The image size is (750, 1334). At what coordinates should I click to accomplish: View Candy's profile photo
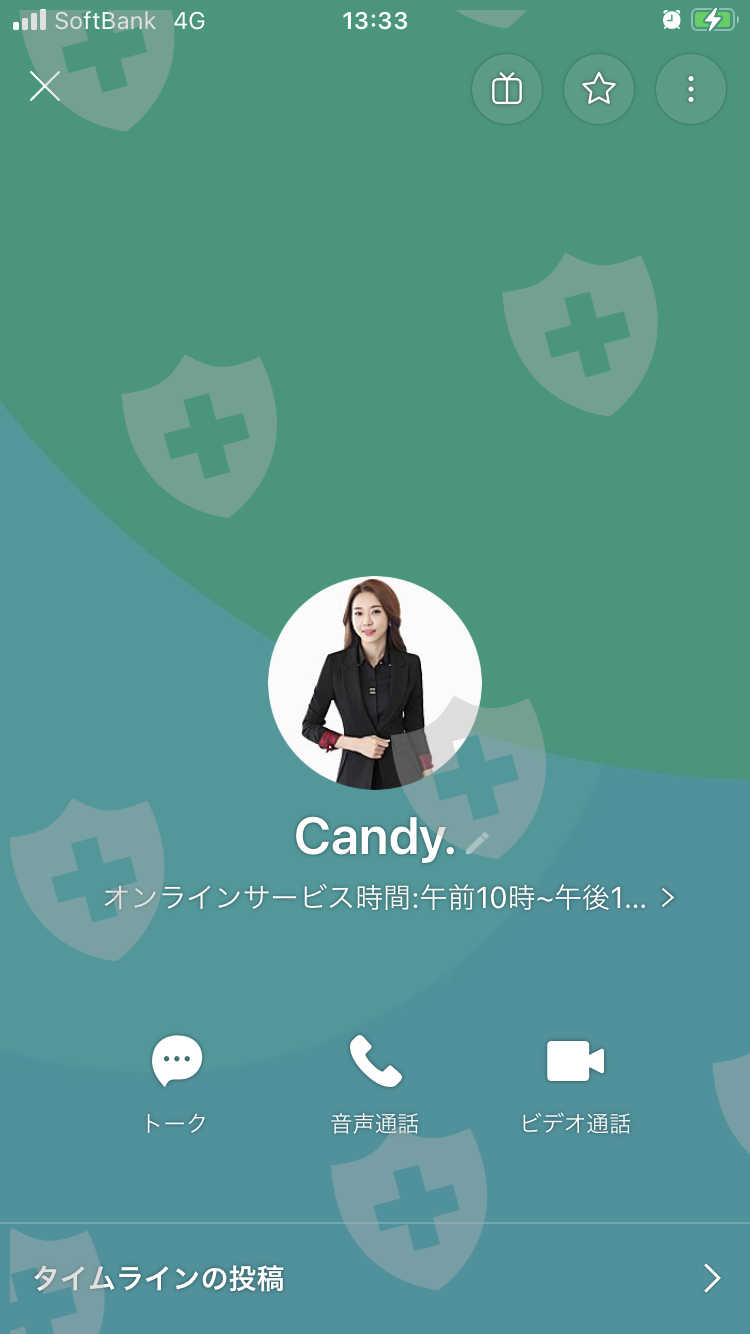(x=375, y=683)
